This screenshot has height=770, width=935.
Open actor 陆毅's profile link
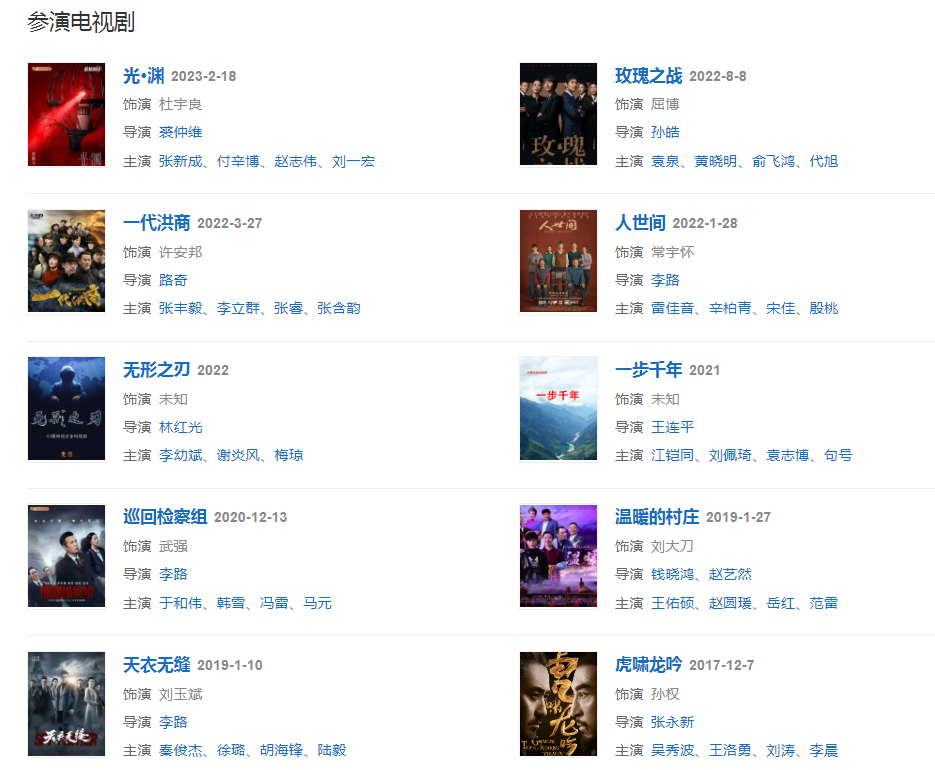click(x=332, y=750)
